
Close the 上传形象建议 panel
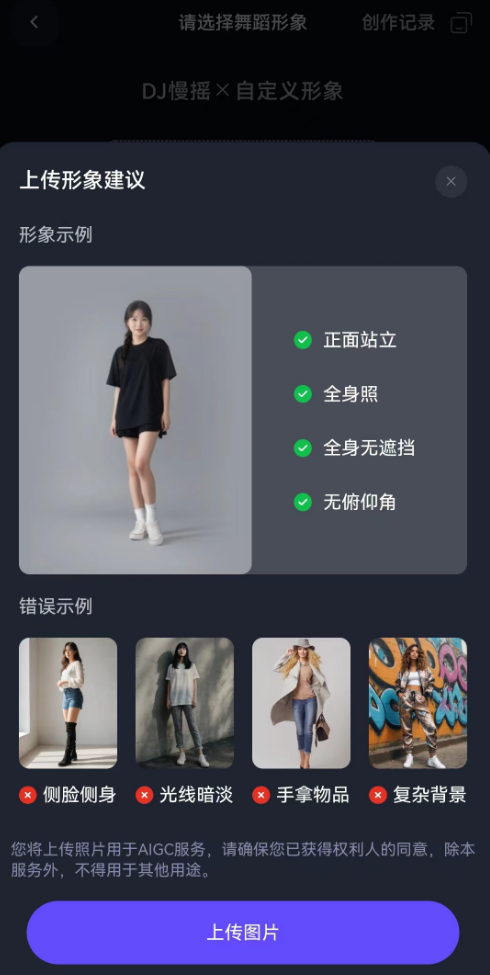tap(451, 181)
